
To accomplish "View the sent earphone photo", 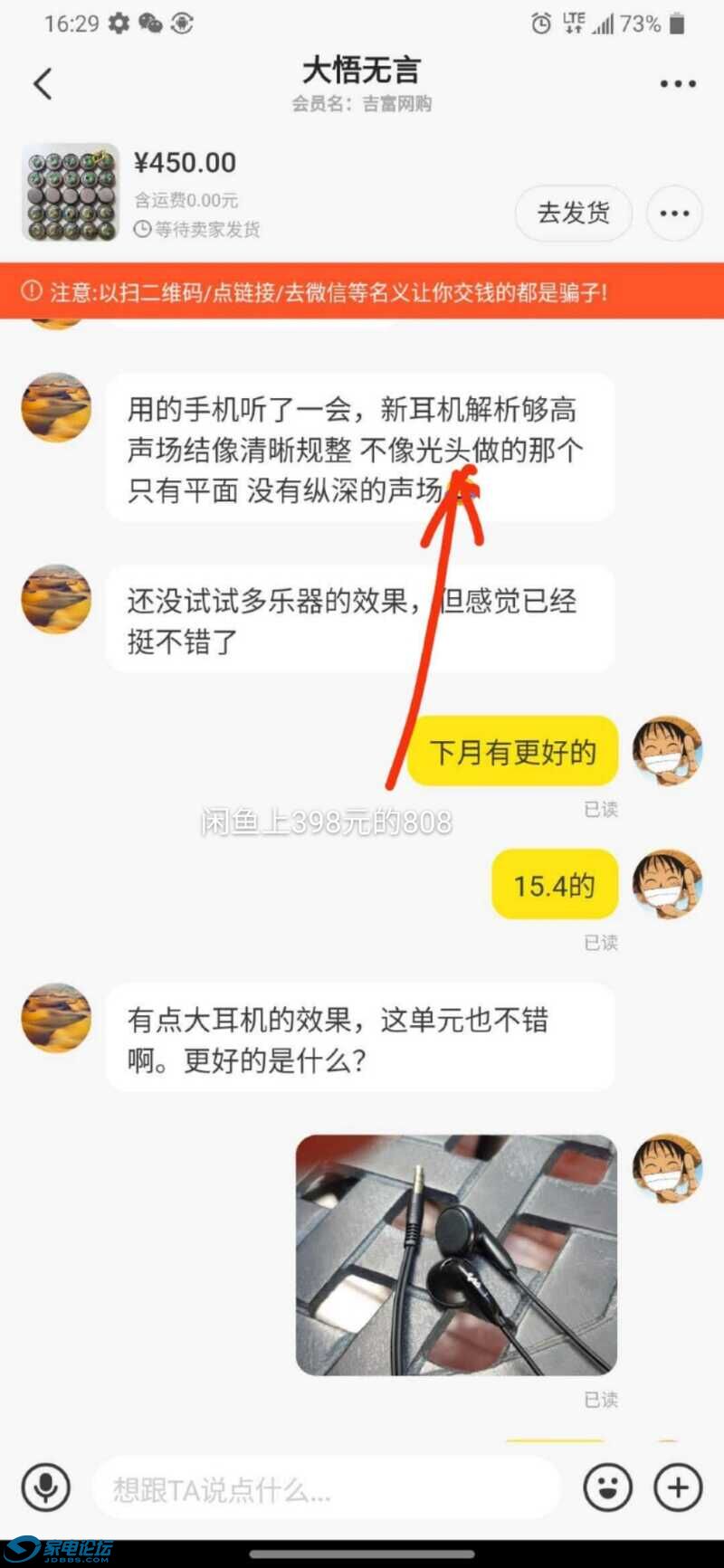I will [x=456, y=1255].
